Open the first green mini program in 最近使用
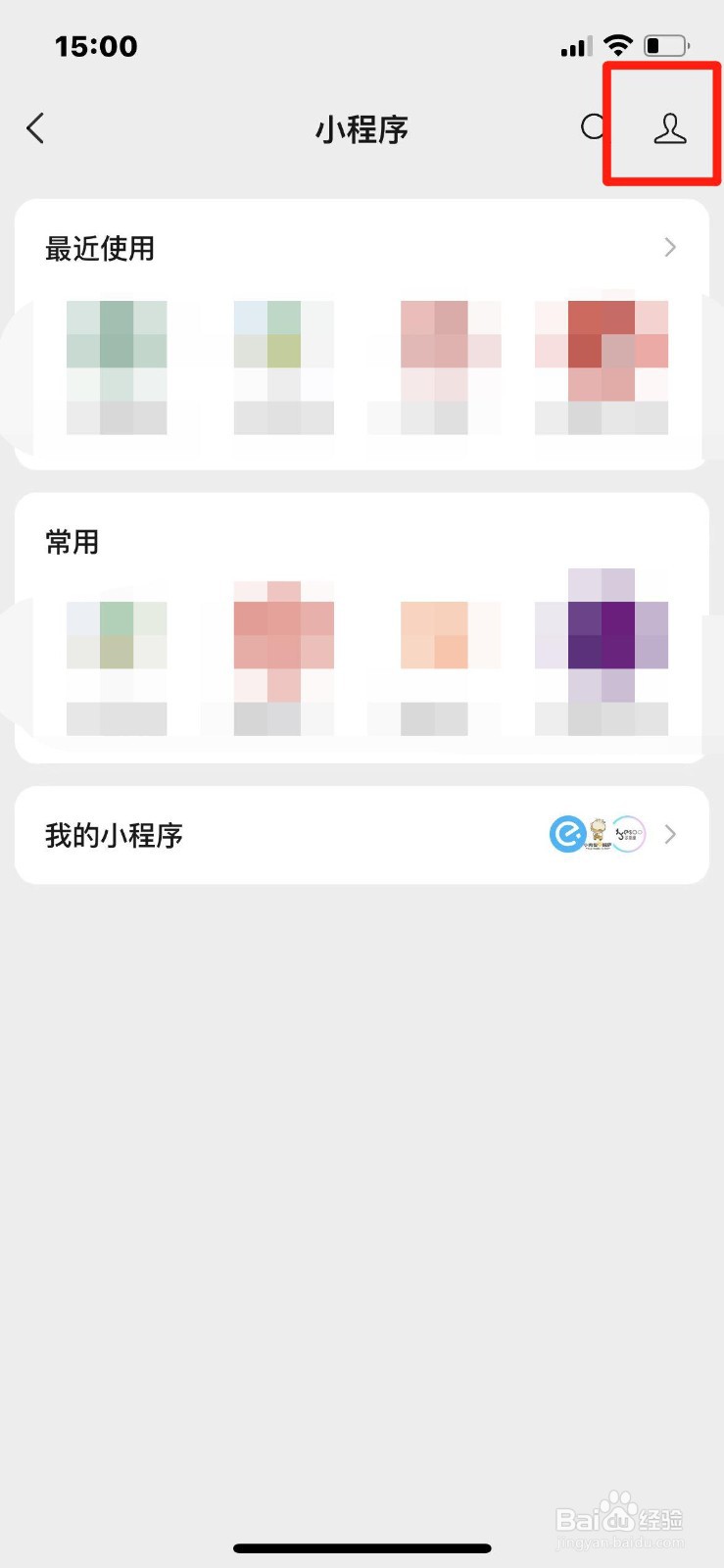724x1568 pixels. click(117, 351)
